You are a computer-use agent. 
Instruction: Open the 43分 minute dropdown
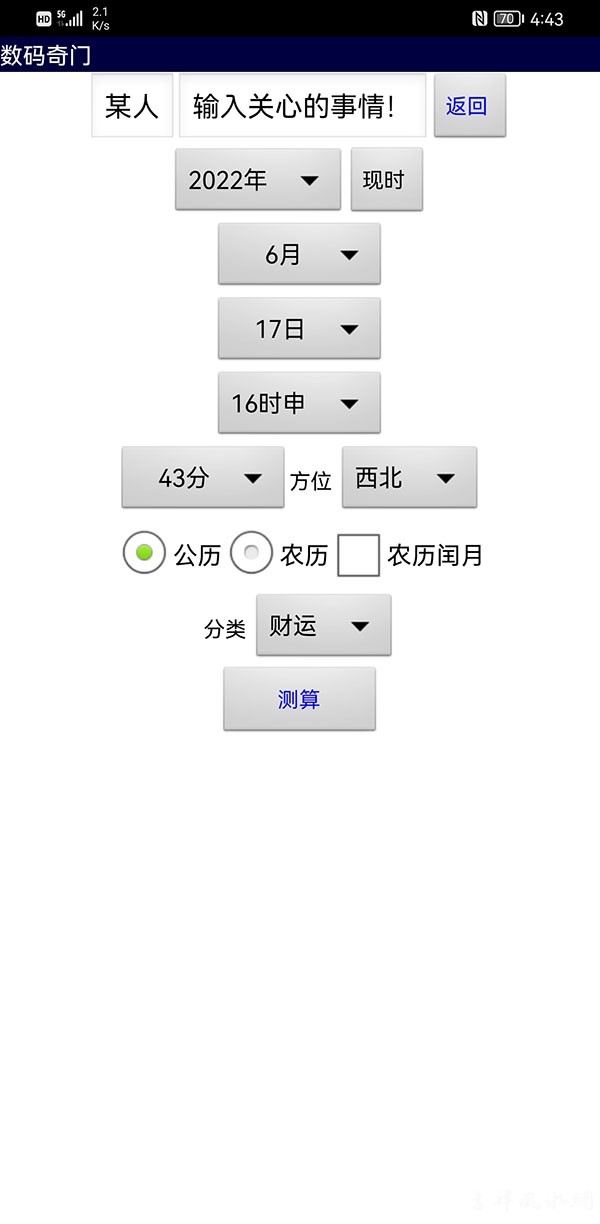click(x=203, y=478)
